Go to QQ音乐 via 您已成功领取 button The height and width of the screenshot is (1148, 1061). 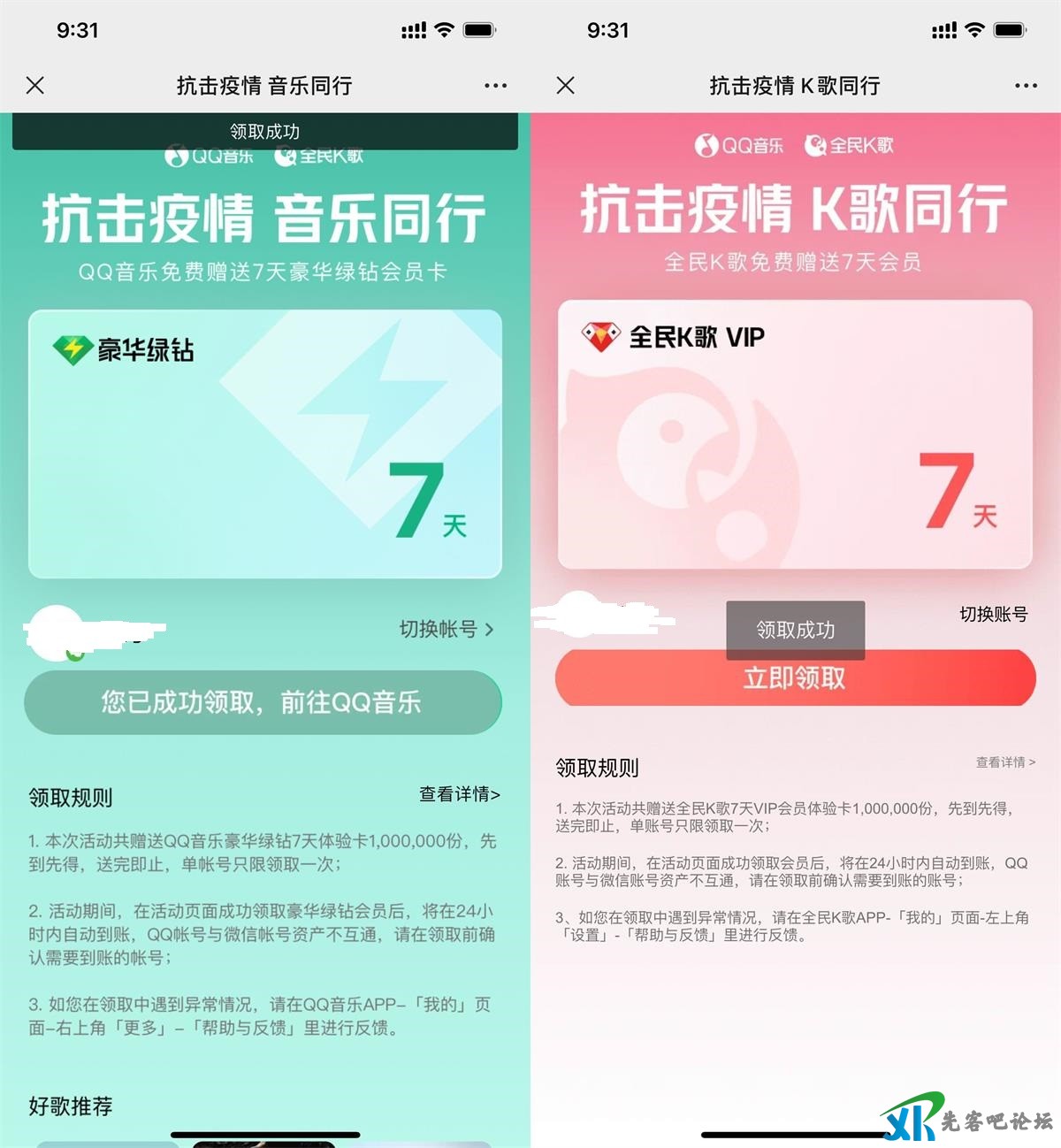click(263, 702)
